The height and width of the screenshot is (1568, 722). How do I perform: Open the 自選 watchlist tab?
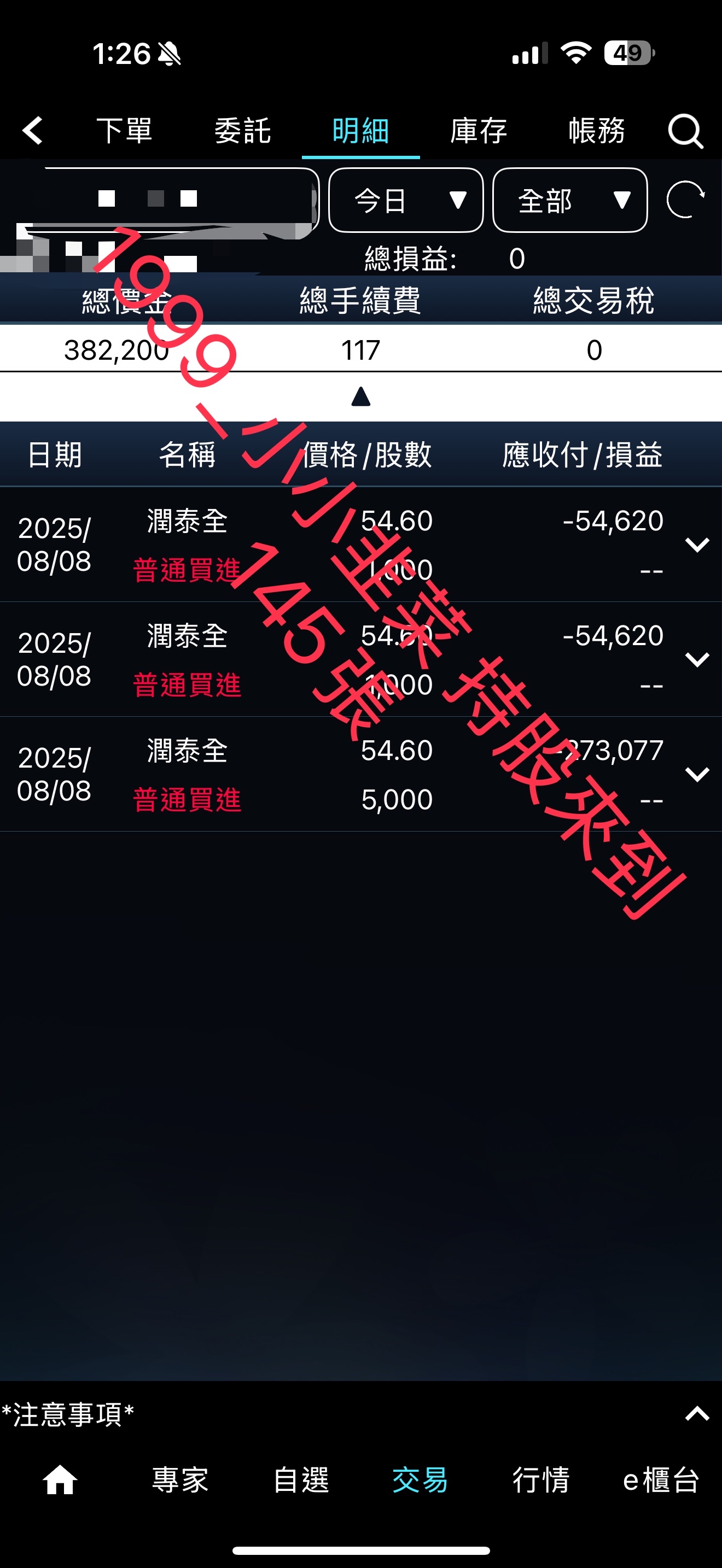pyautogui.click(x=301, y=1480)
